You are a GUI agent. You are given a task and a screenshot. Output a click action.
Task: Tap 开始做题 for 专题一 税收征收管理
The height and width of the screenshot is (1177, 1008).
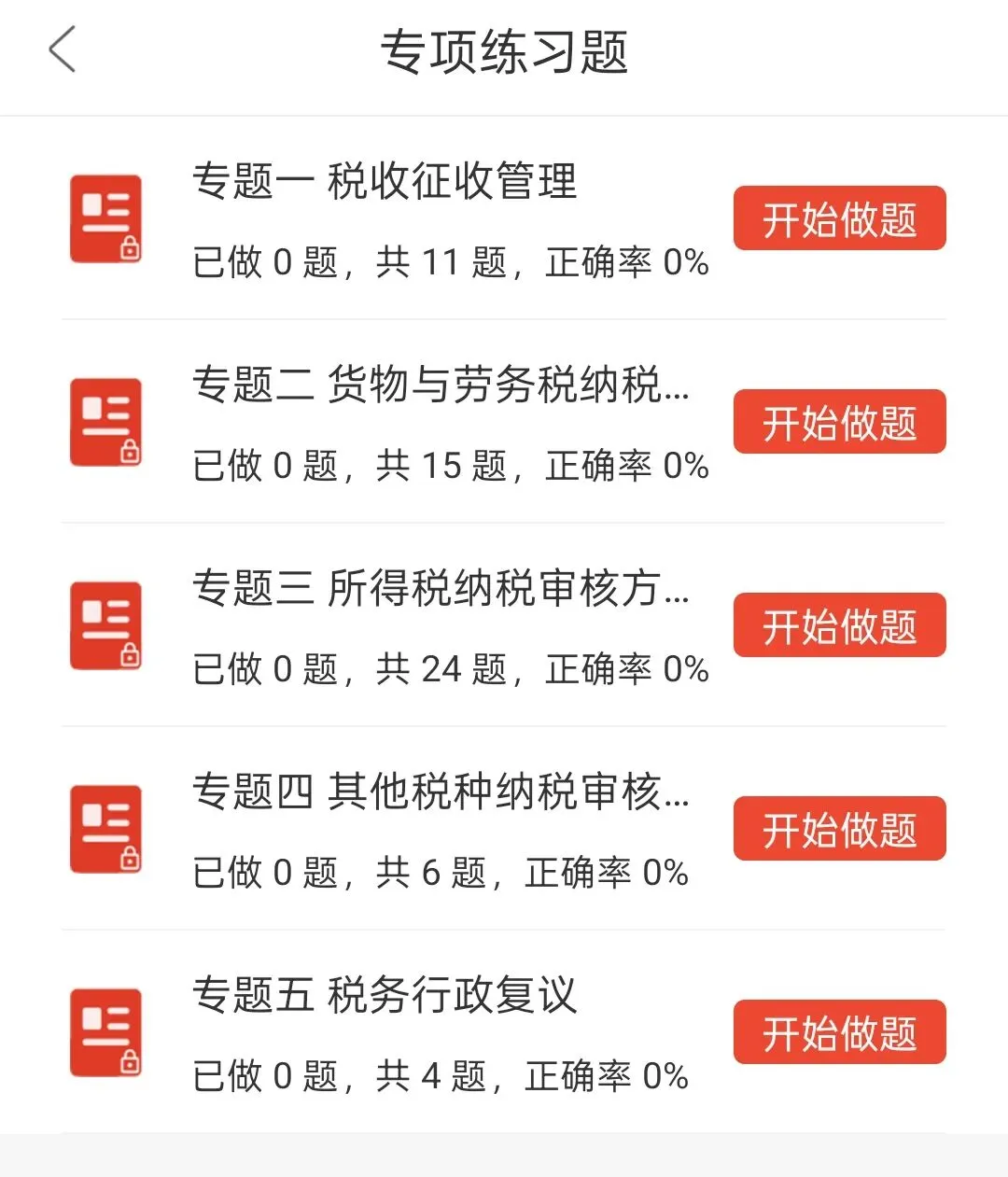(839, 218)
